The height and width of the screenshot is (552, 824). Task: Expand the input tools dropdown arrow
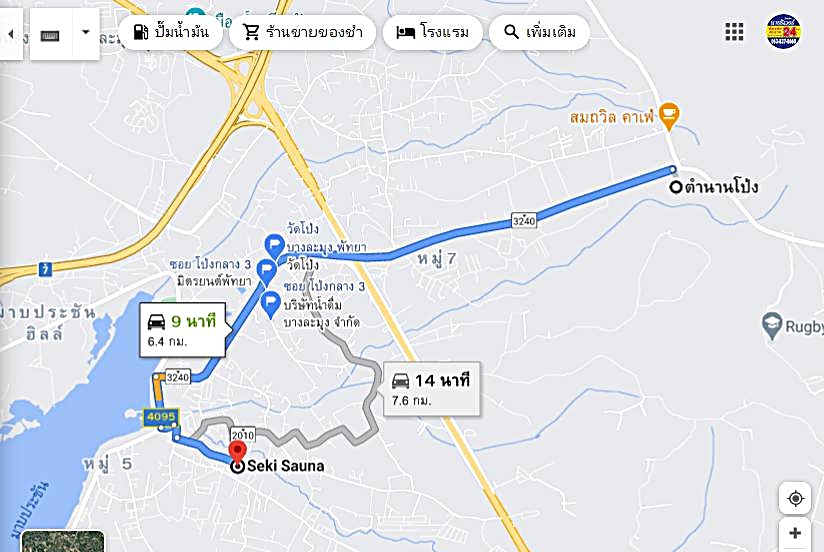point(85,32)
